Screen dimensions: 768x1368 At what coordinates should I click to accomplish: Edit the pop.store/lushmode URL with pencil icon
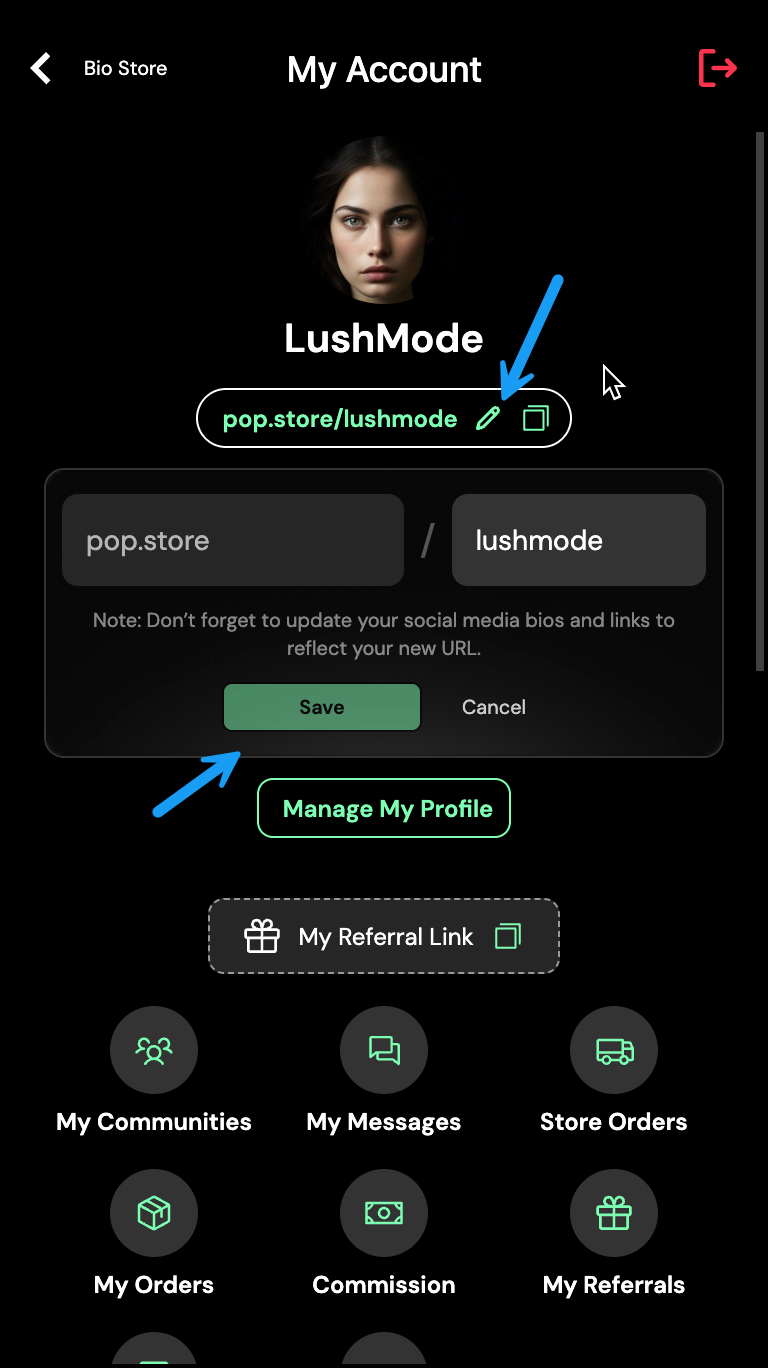click(x=487, y=418)
